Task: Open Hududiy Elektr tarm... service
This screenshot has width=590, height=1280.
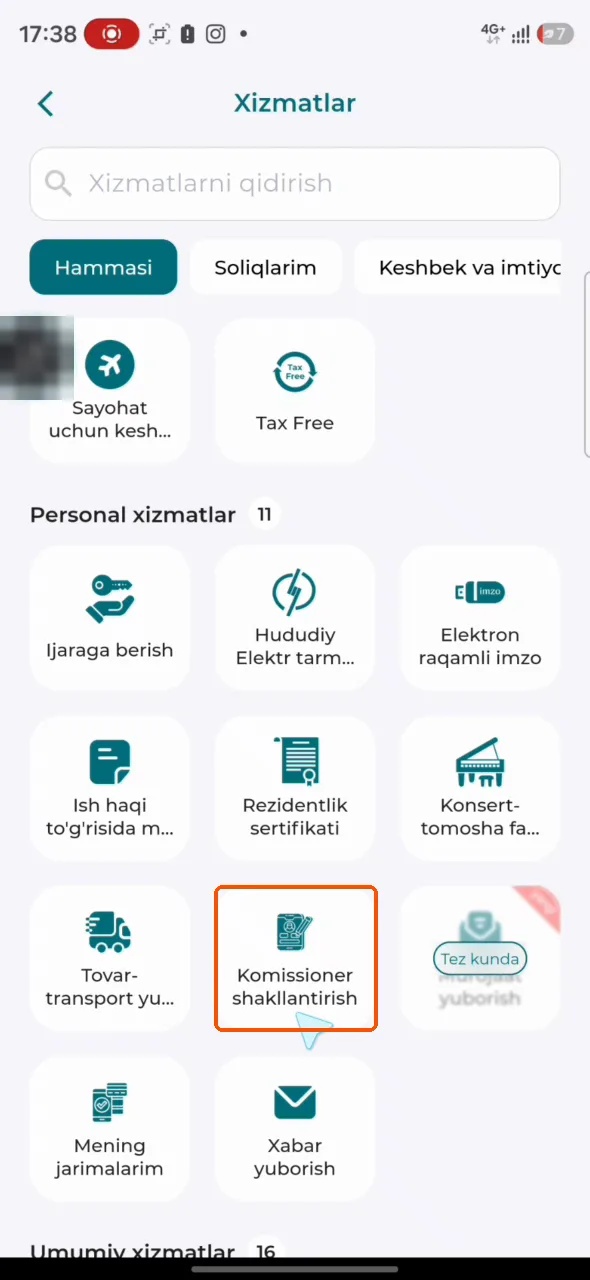Action: [295, 618]
